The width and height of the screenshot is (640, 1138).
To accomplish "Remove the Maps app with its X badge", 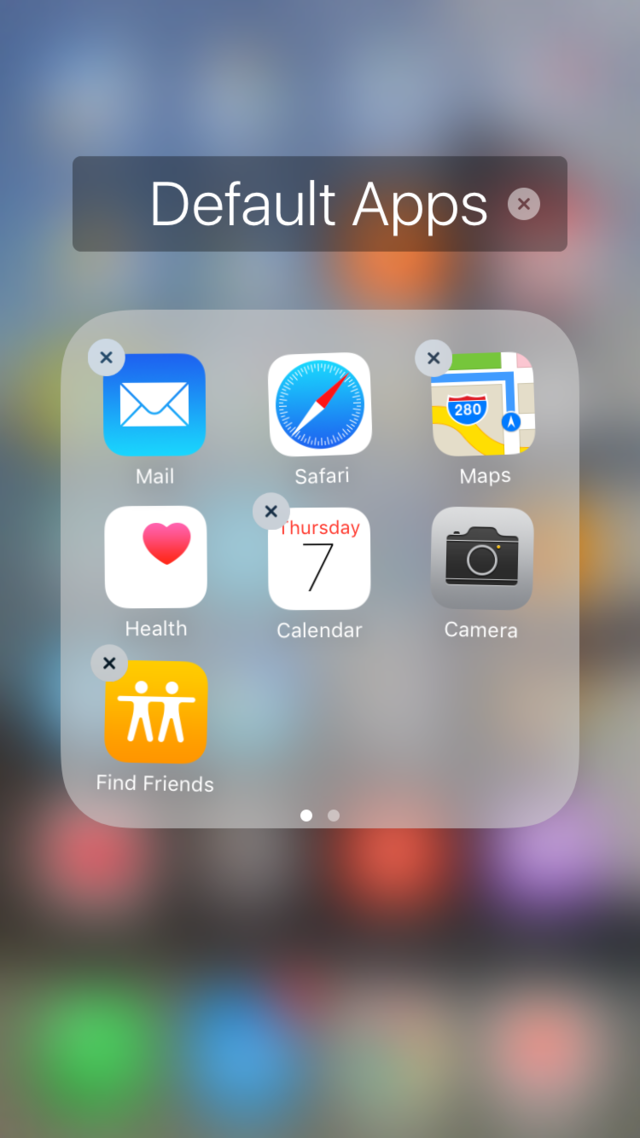I will (x=433, y=357).
